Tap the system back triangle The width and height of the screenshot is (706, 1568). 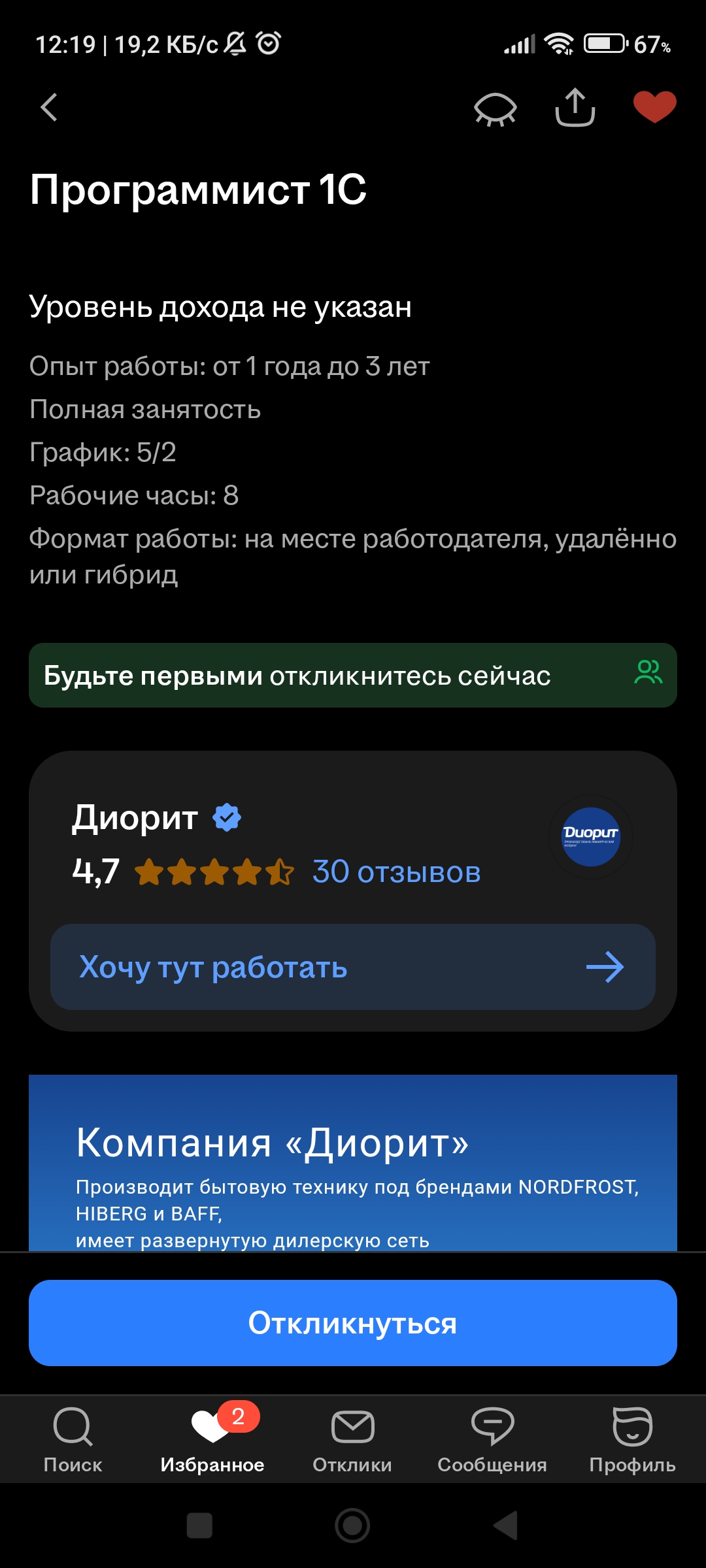(x=505, y=1526)
